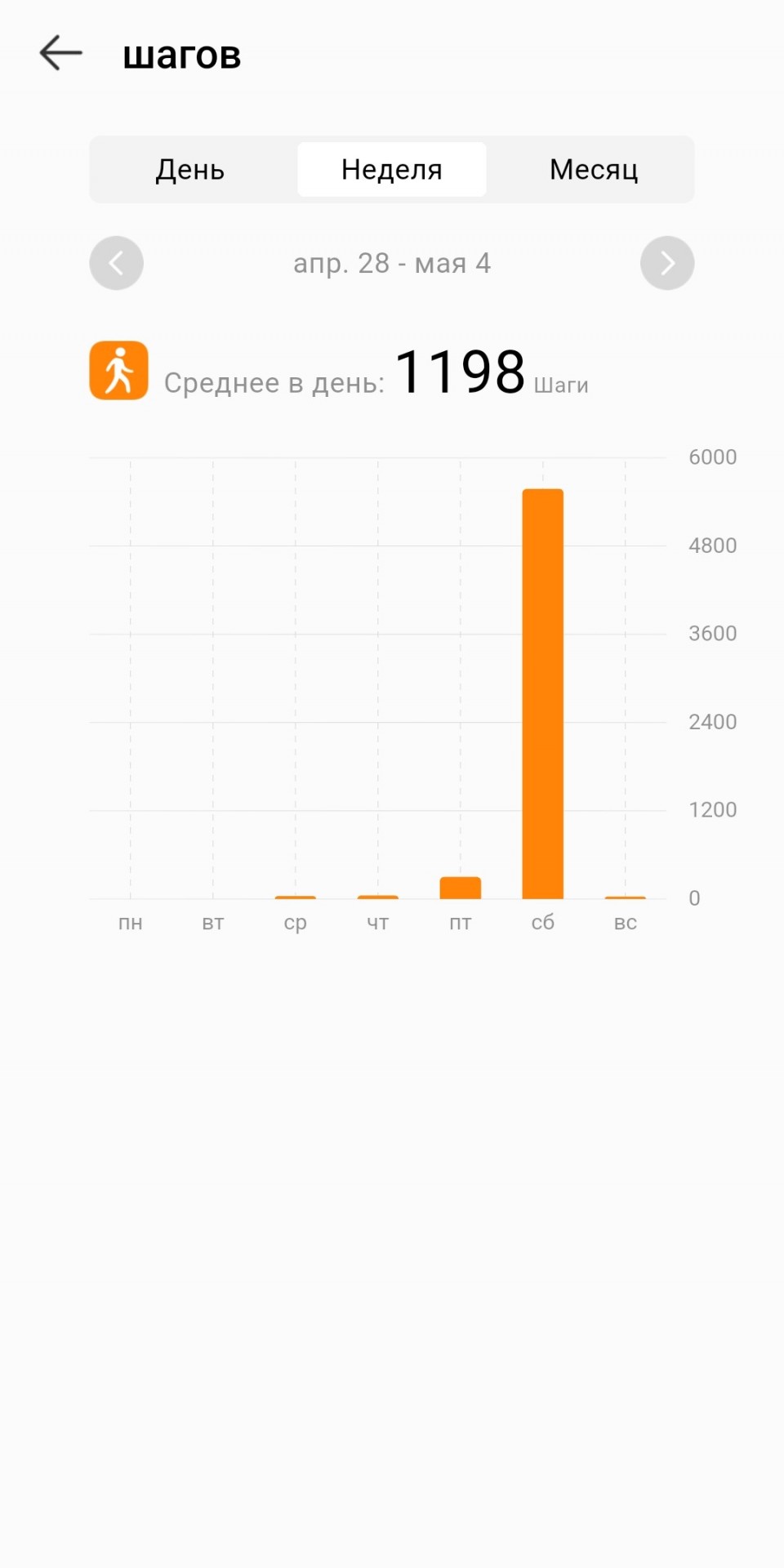Open the Месяц view tab
The height and width of the screenshot is (1568, 784).
pyautogui.click(x=594, y=170)
